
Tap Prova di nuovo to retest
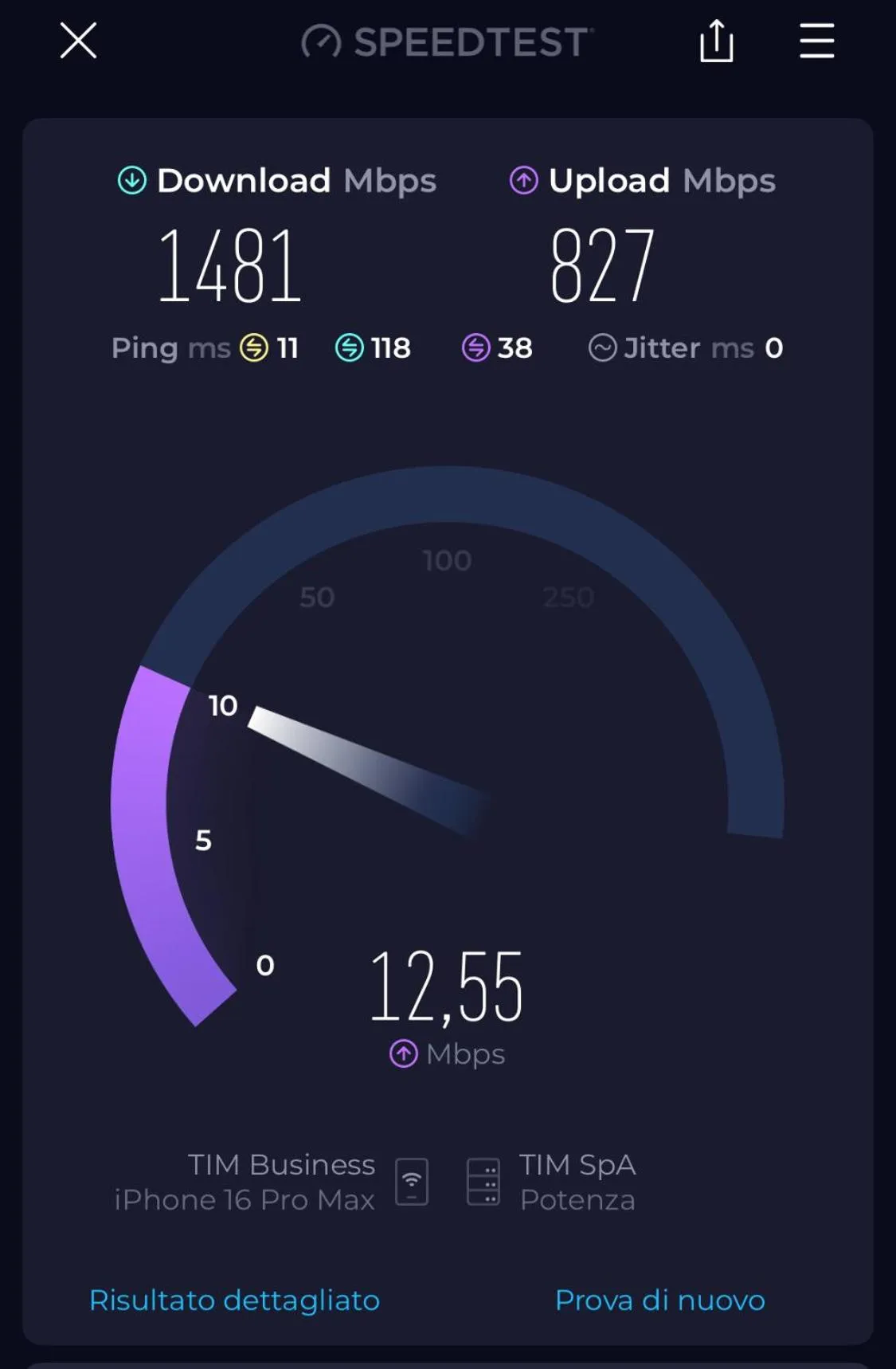(x=659, y=1300)
